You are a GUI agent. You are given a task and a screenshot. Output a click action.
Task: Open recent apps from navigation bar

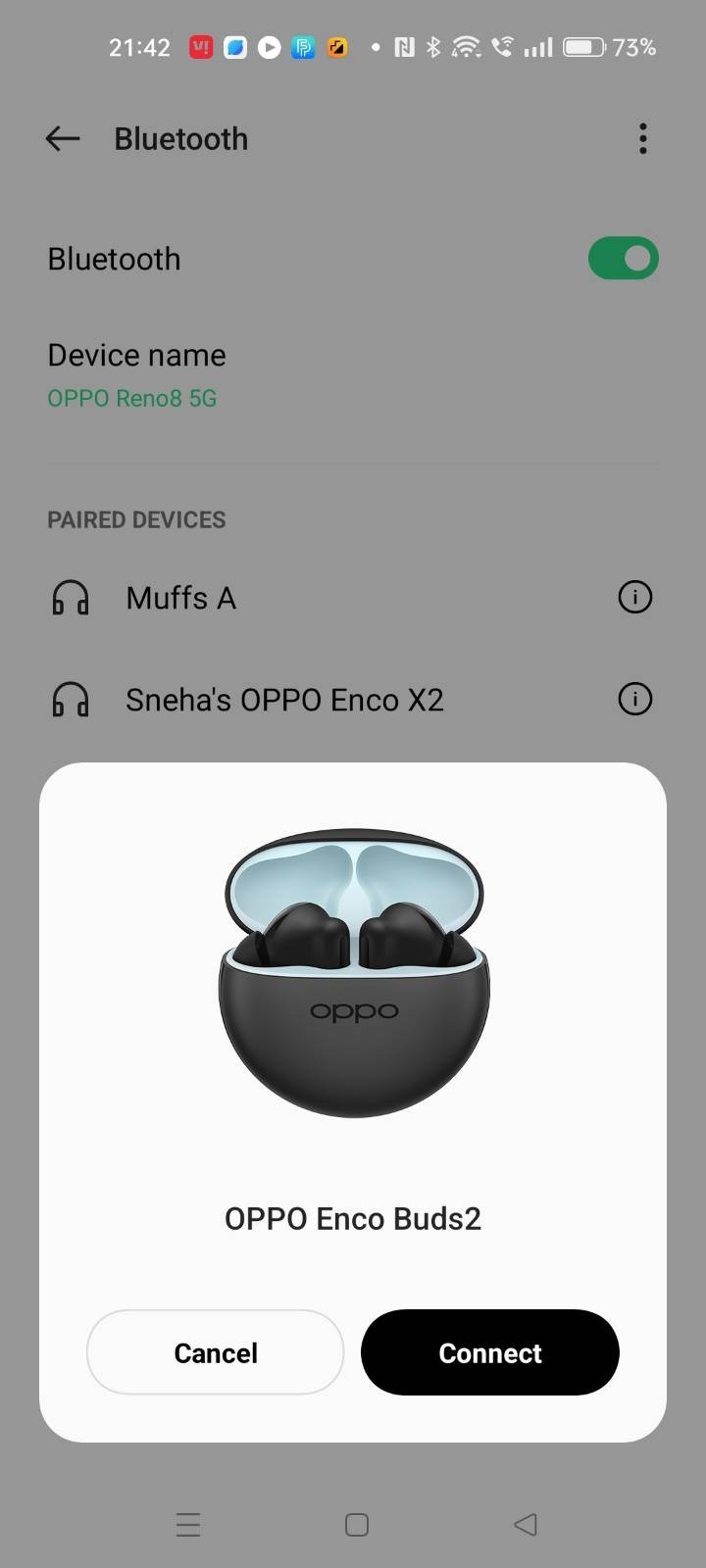(188, 1525)
